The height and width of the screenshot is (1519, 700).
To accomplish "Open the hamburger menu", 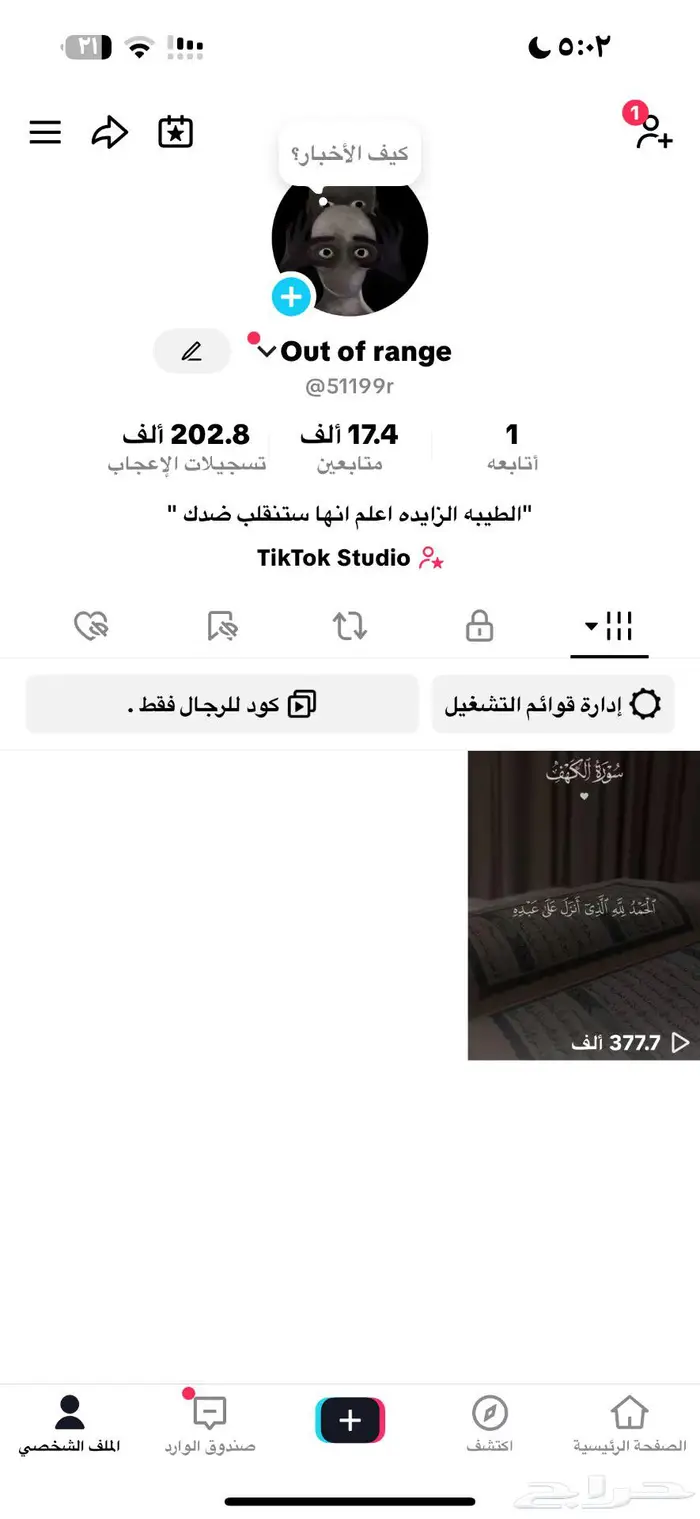I will click(x=45, y=132).
